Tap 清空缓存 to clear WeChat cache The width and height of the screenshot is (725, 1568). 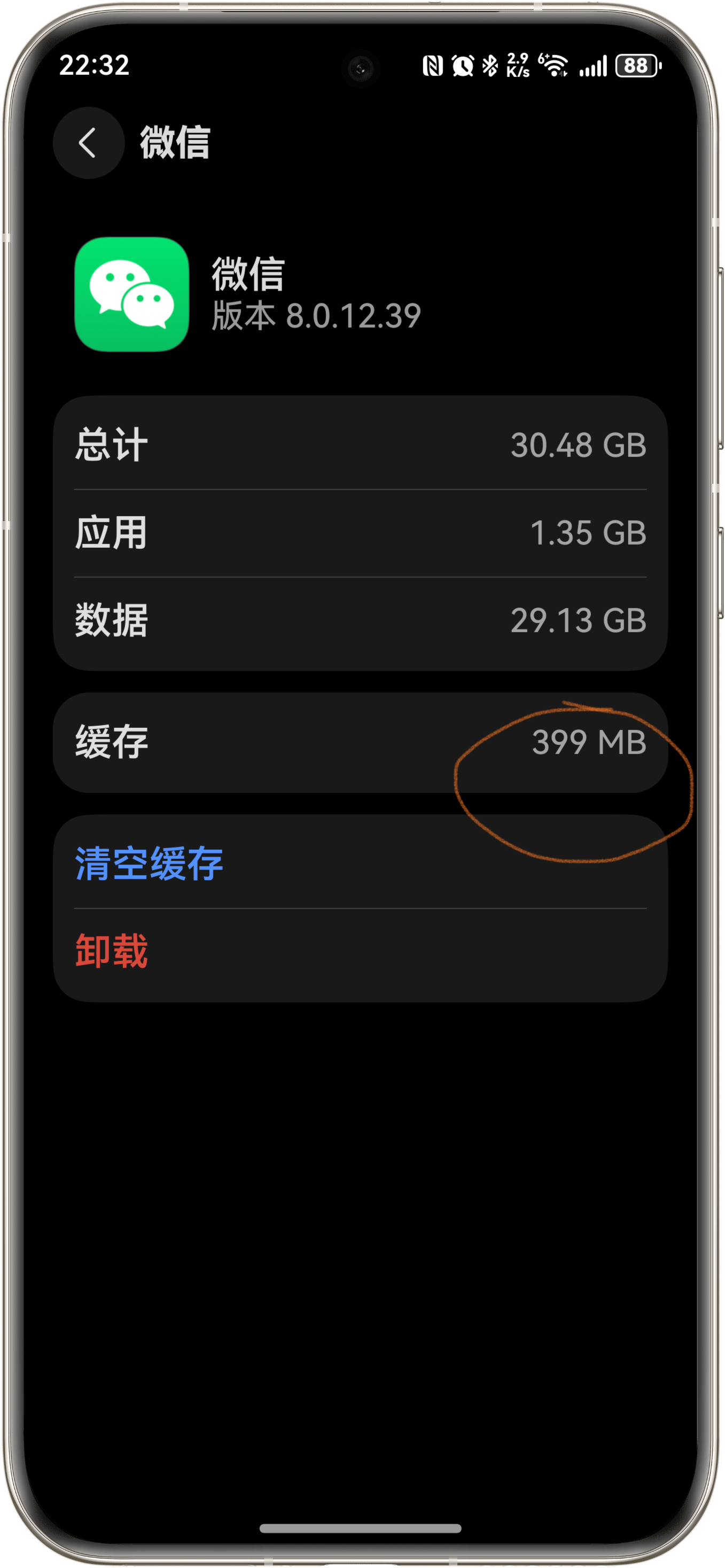pyautogui.click(x=149, y=863)
